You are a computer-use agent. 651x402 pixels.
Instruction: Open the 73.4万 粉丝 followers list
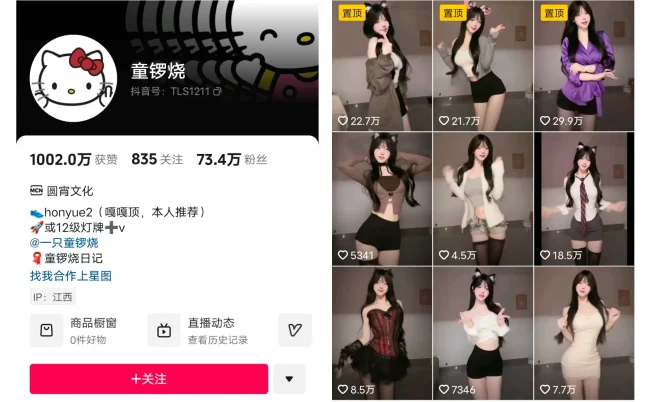pyautogui.click(x=231, y=159)
